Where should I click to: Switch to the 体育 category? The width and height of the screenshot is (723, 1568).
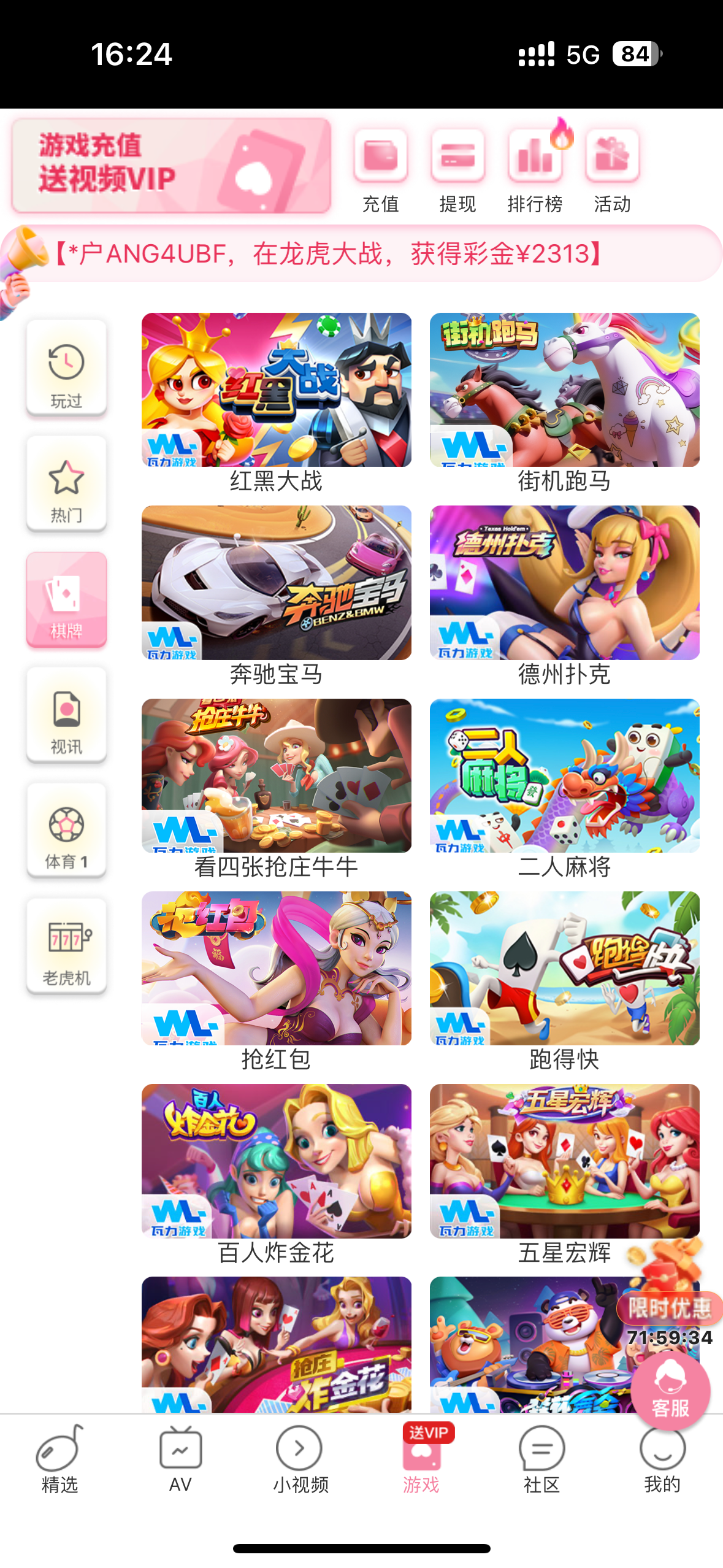[x=66, y=831]
